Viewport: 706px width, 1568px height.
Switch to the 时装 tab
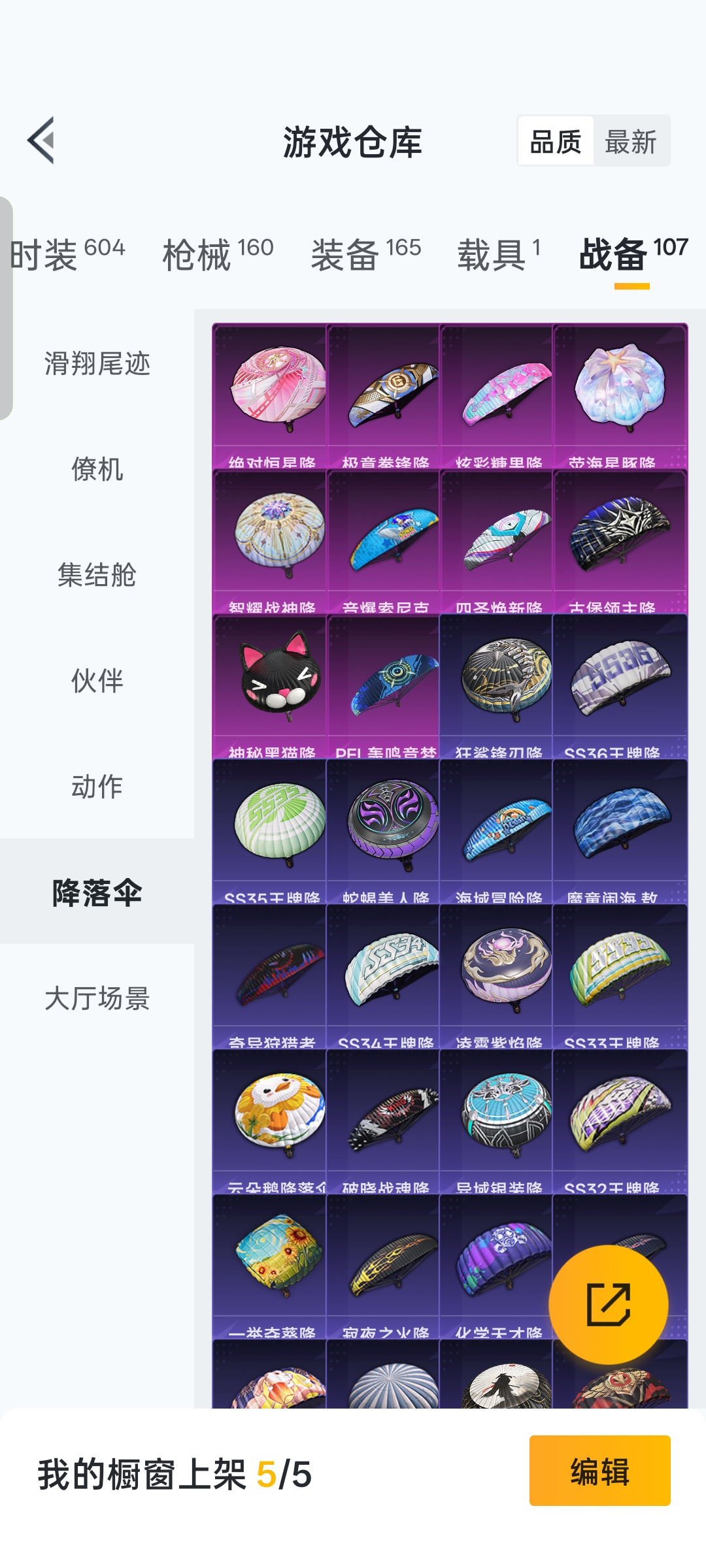tap(67, 253)
